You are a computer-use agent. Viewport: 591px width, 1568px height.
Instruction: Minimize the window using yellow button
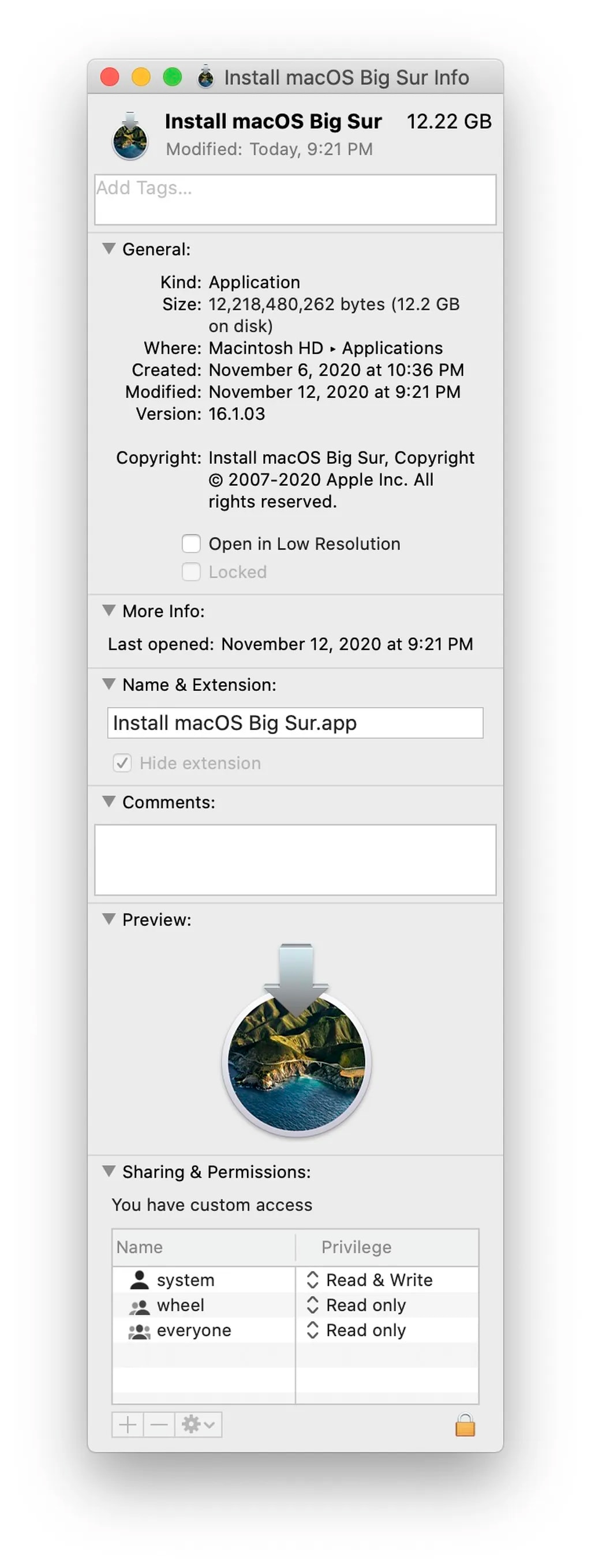[x=141, y=77]
